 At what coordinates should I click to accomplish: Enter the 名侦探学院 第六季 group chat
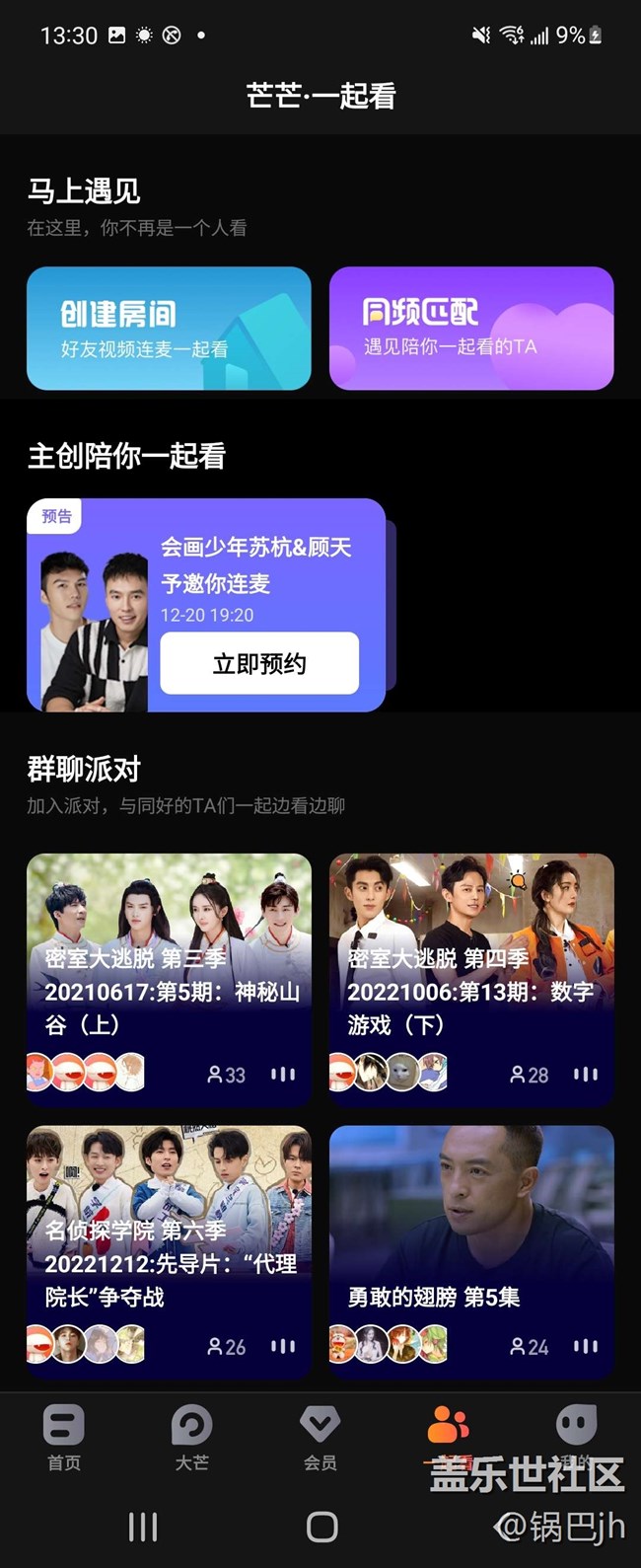coord(169,1250)
